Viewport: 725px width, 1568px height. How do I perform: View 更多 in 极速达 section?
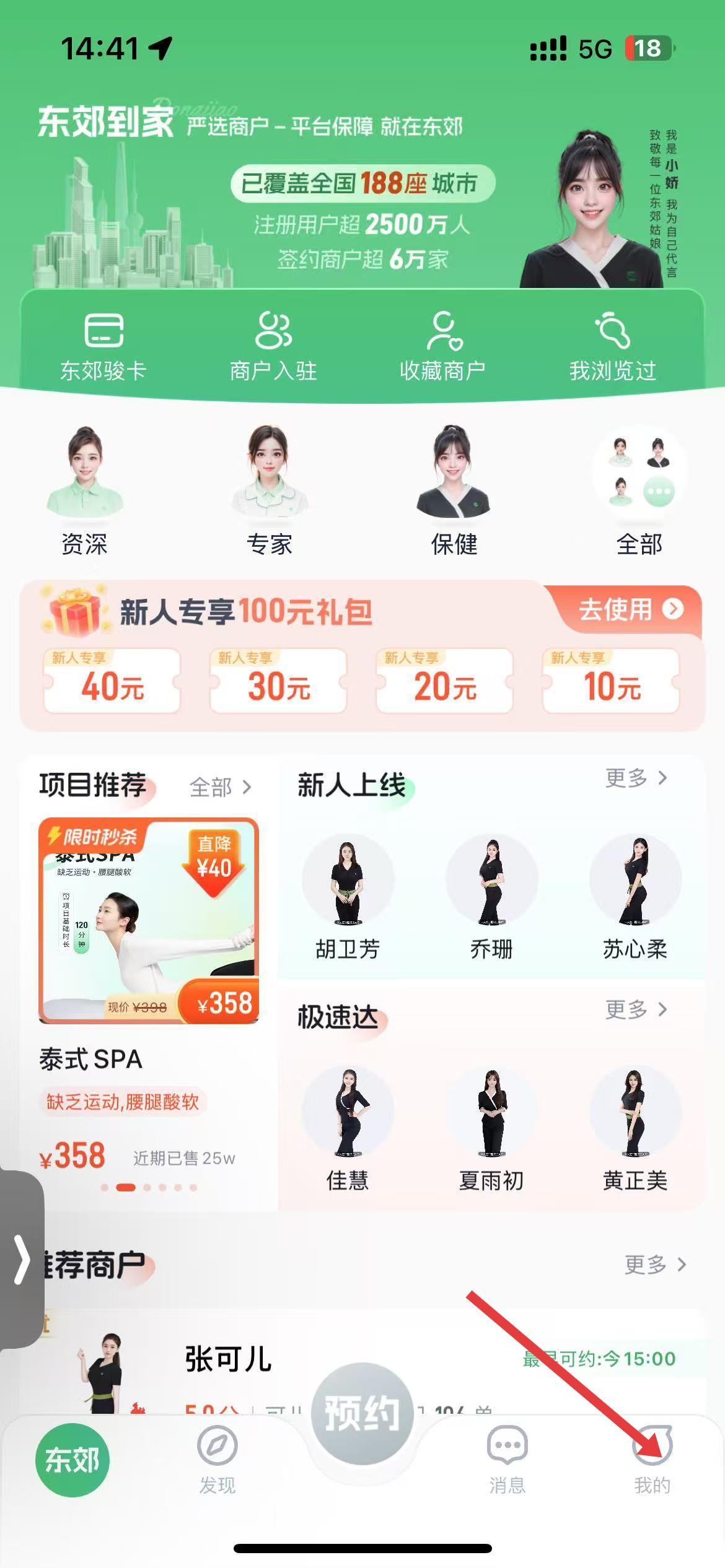636,1009
